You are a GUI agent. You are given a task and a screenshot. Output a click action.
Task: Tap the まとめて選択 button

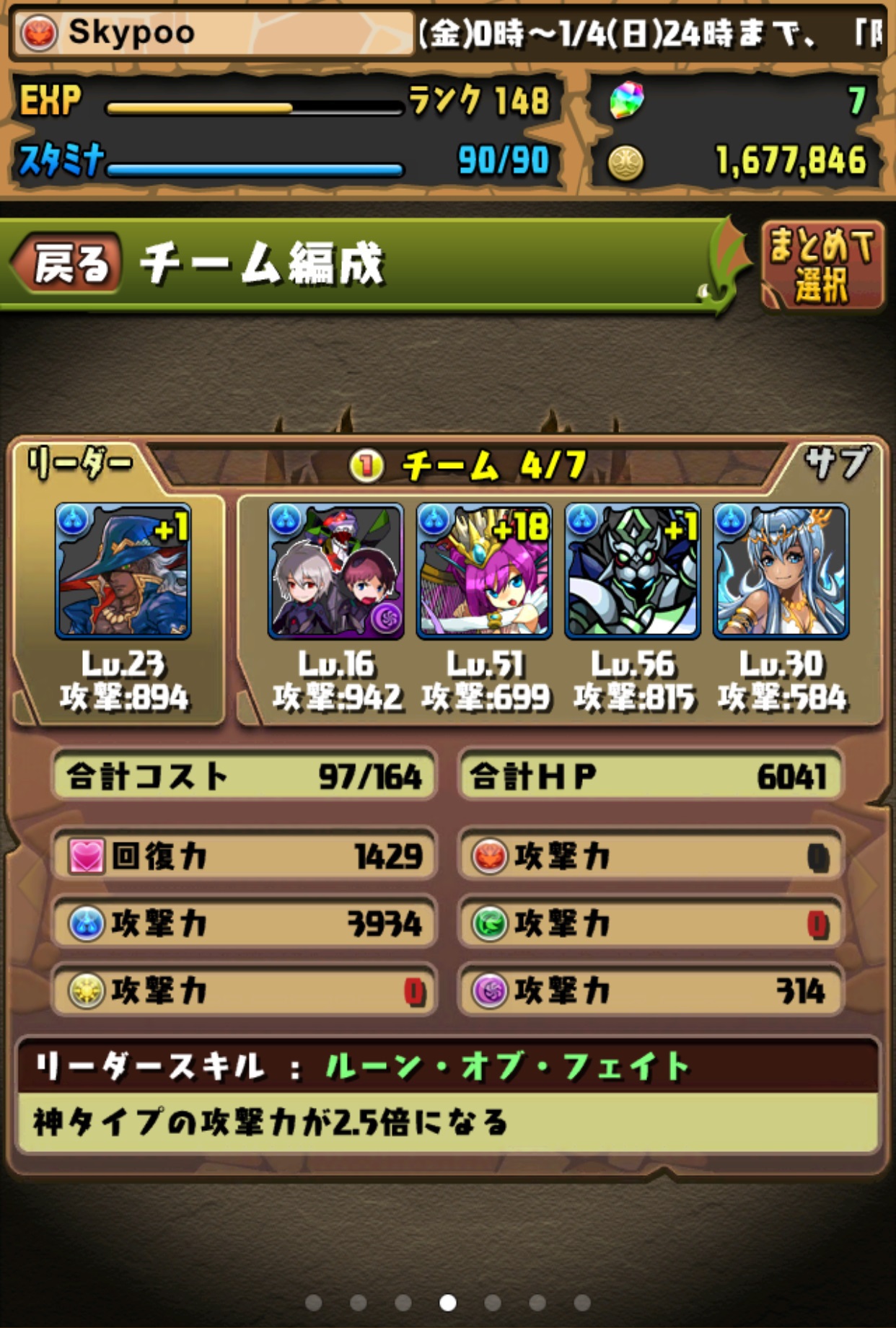click(x=822, y=265)
